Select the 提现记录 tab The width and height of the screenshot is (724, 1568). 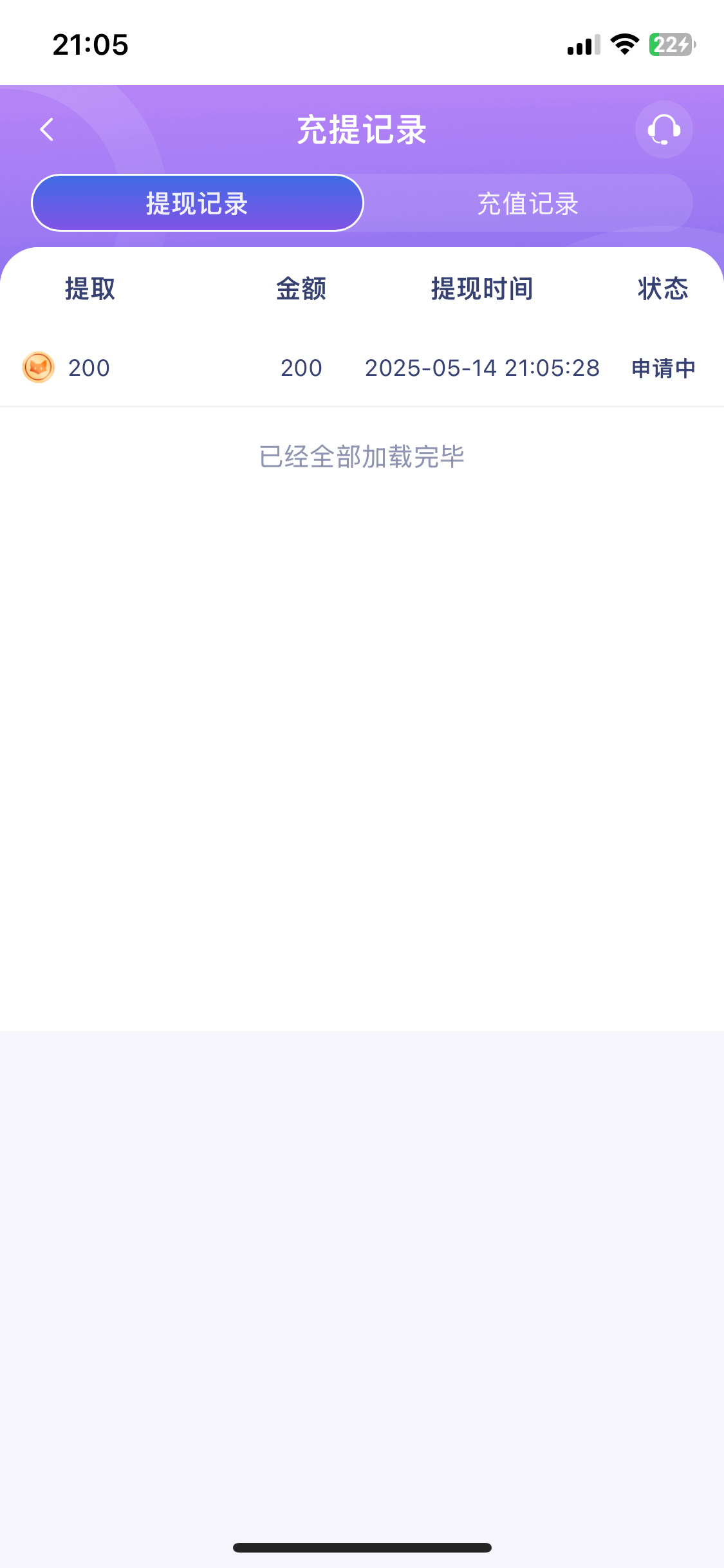[x=198, y=203]
